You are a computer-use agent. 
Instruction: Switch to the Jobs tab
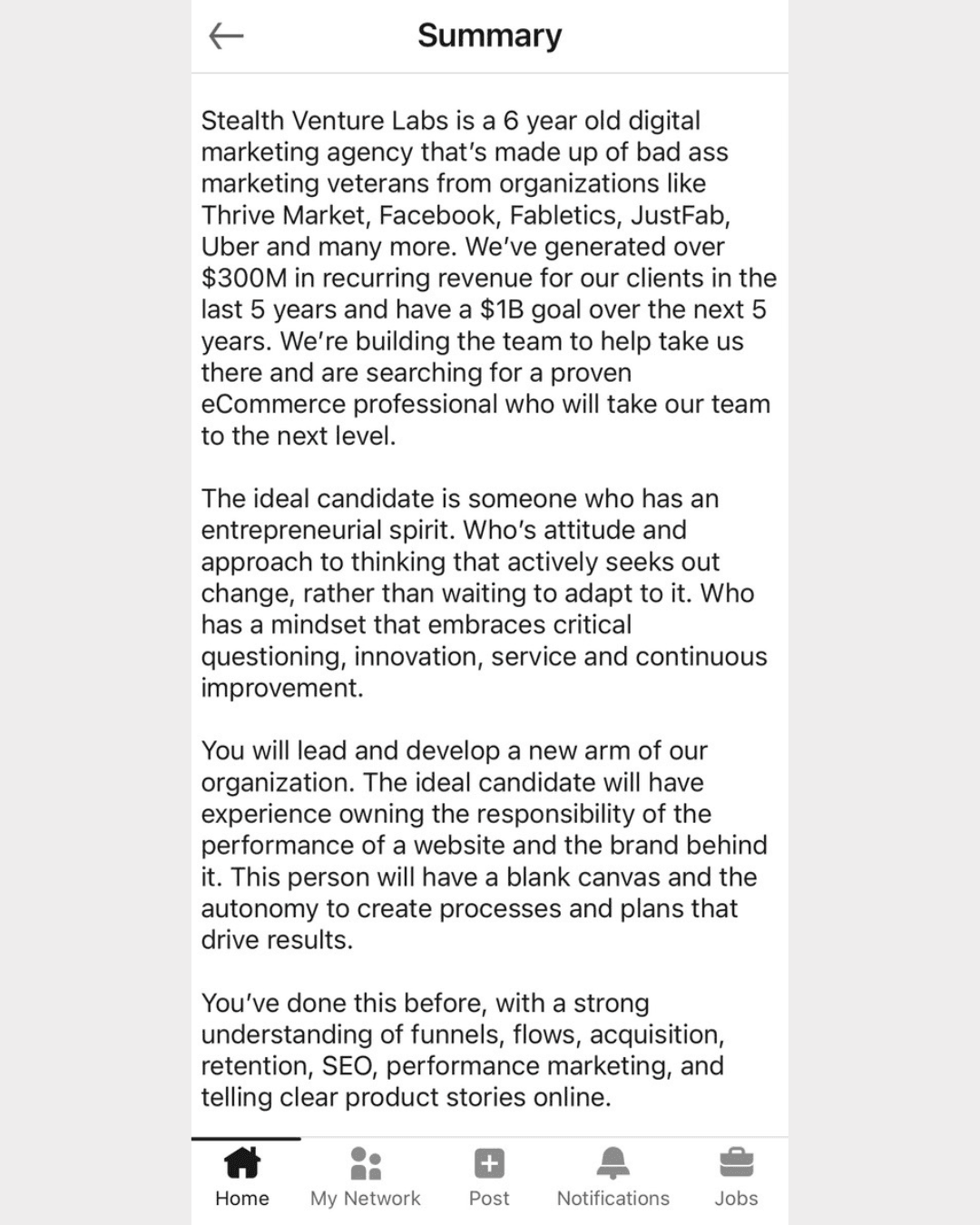[x=736, y=1177]
